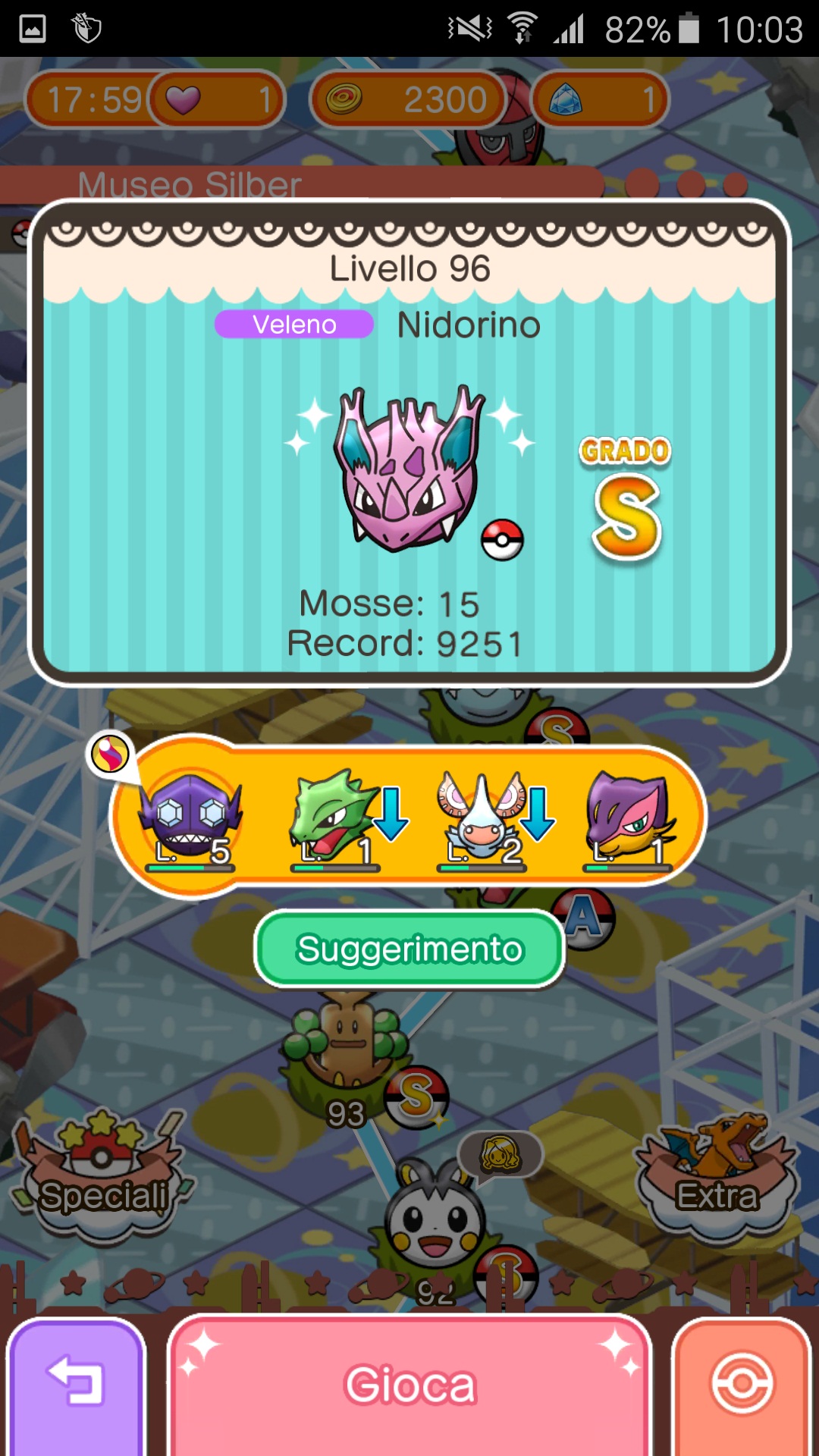The image size is (819, 1456).
Task: Tap the Gioca button to start
Action: click(409, 1385)
